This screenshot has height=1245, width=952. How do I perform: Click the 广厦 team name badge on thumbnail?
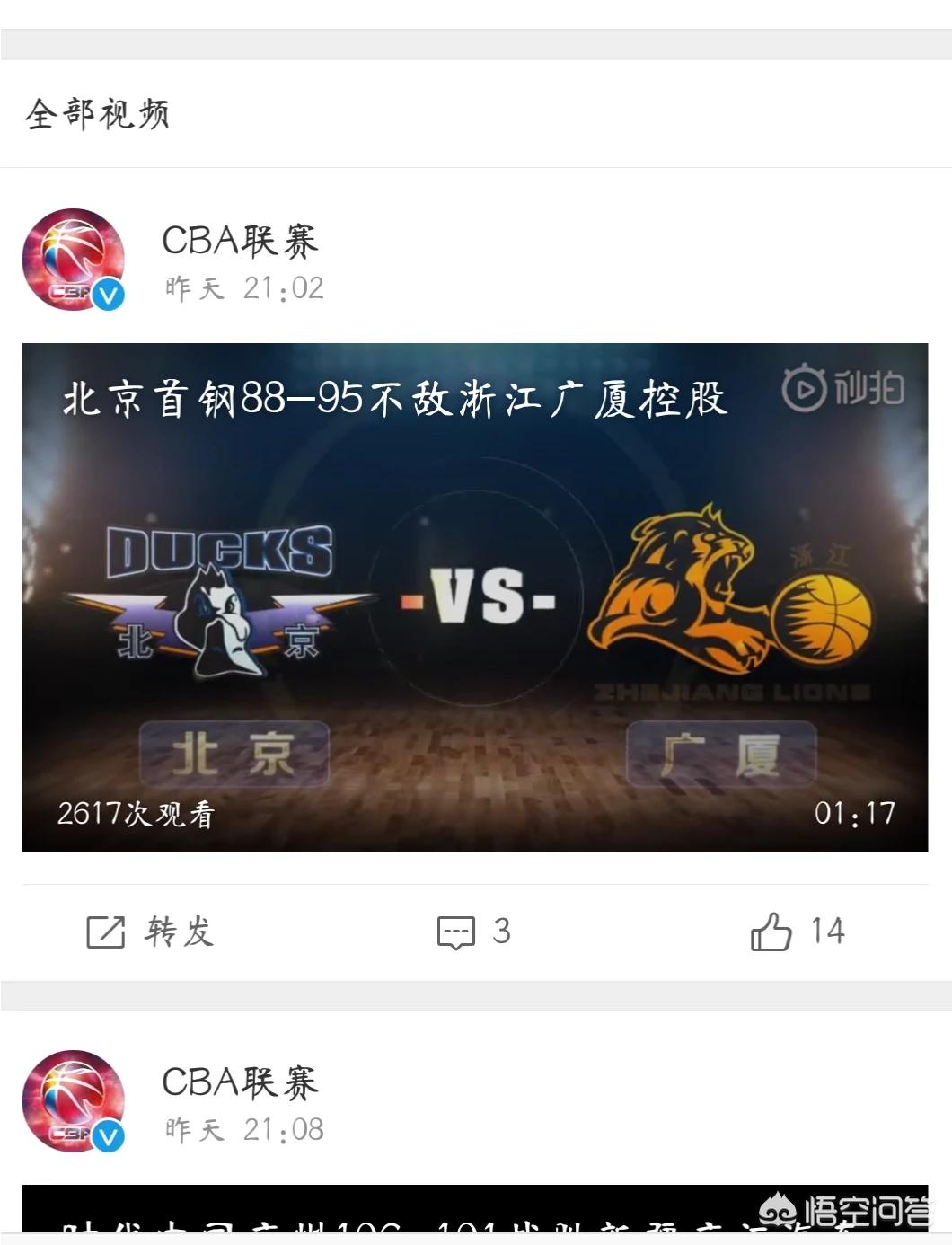point(722,755)
